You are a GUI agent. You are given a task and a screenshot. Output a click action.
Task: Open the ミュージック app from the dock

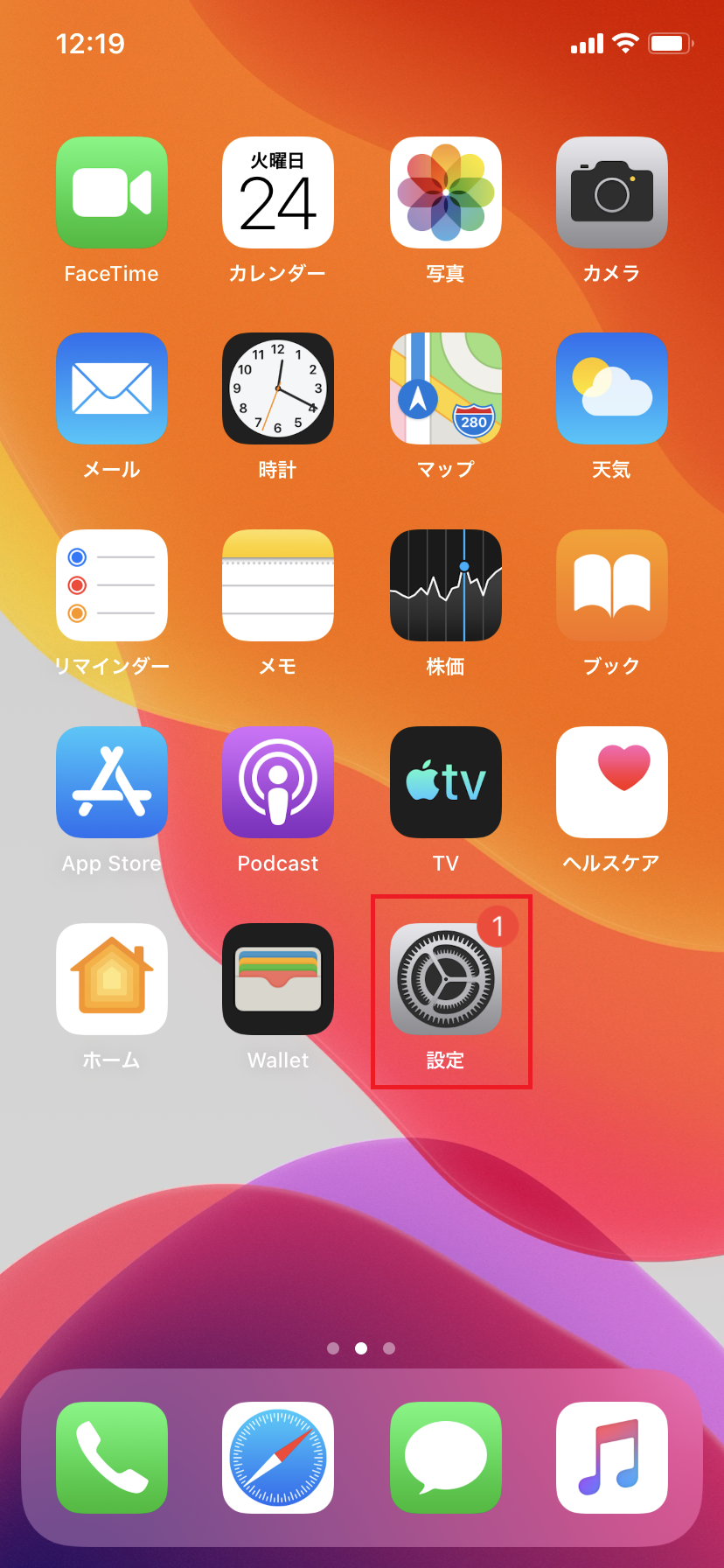click(x=611, y=1458)
